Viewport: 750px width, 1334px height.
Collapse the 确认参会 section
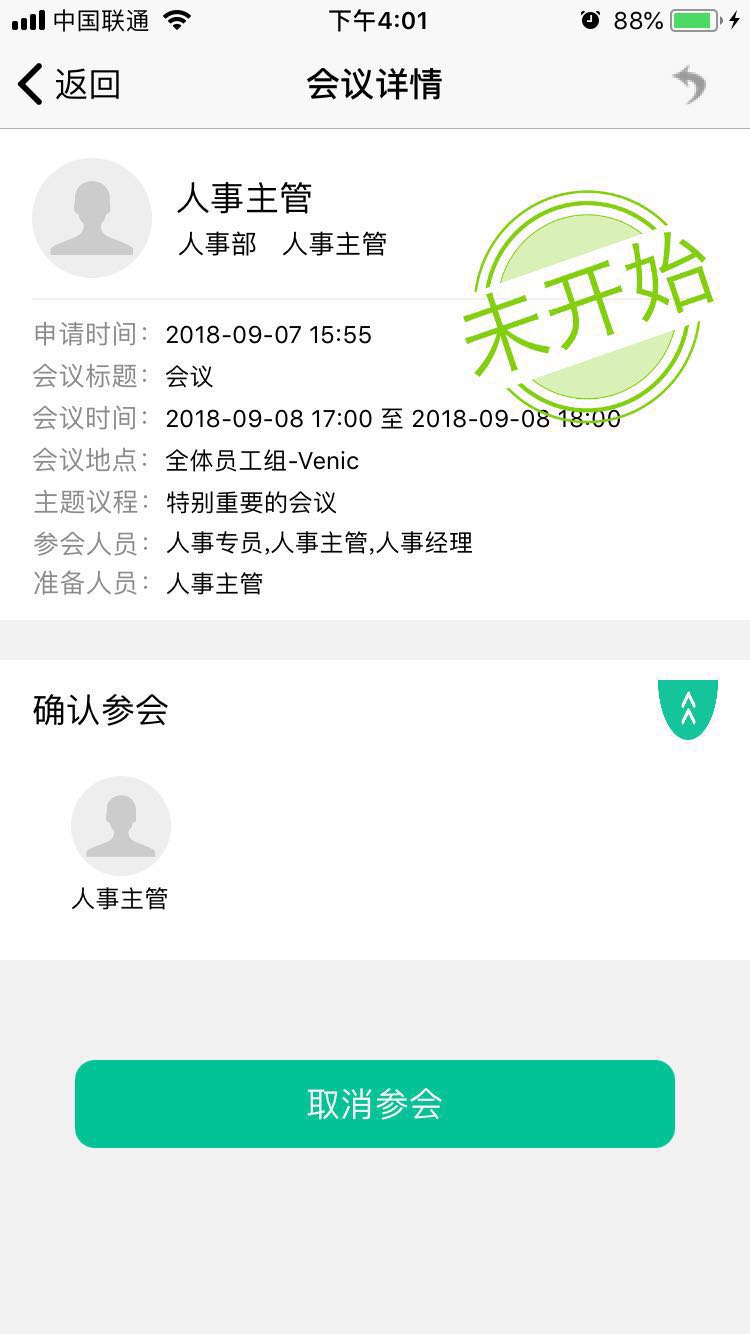688,709
